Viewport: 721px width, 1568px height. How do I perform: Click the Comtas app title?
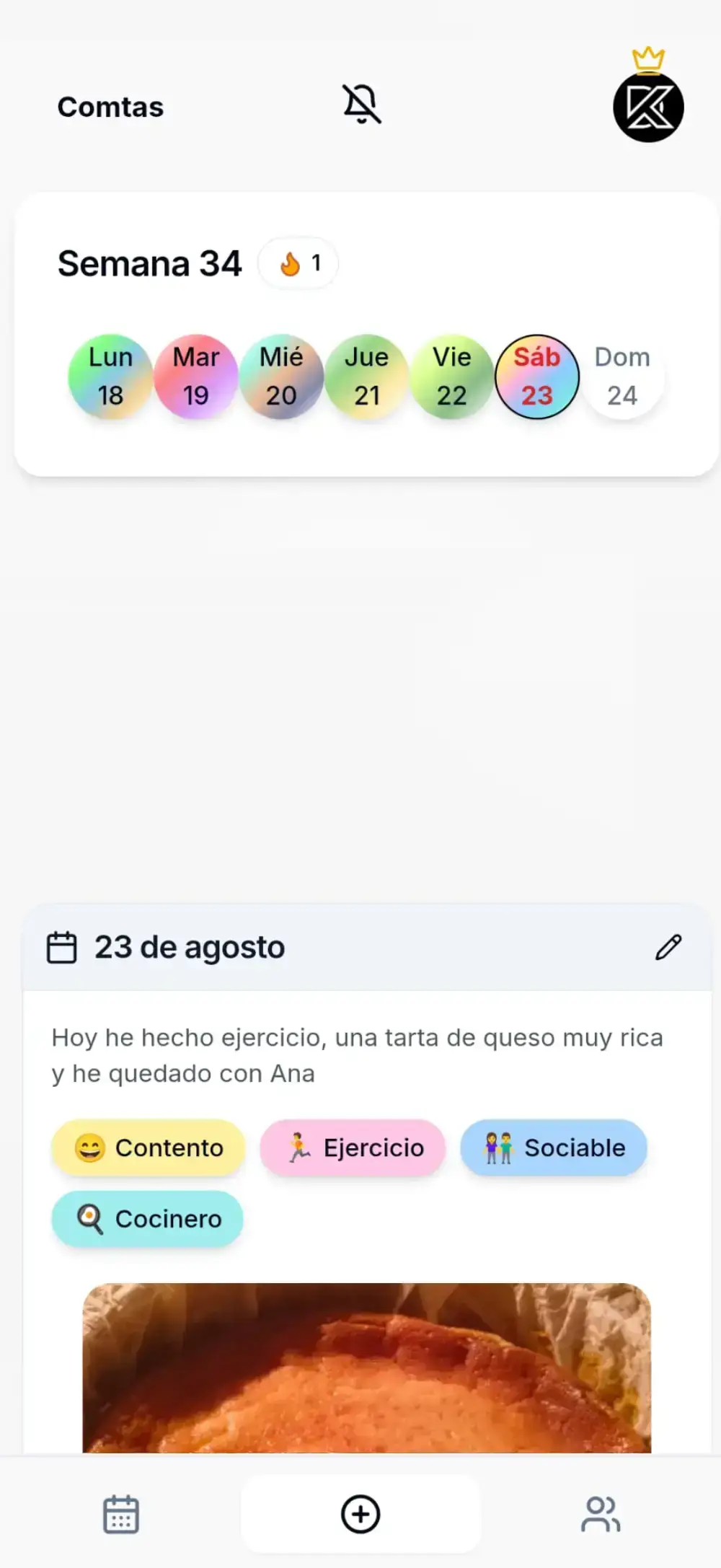(x=110, y=107)
